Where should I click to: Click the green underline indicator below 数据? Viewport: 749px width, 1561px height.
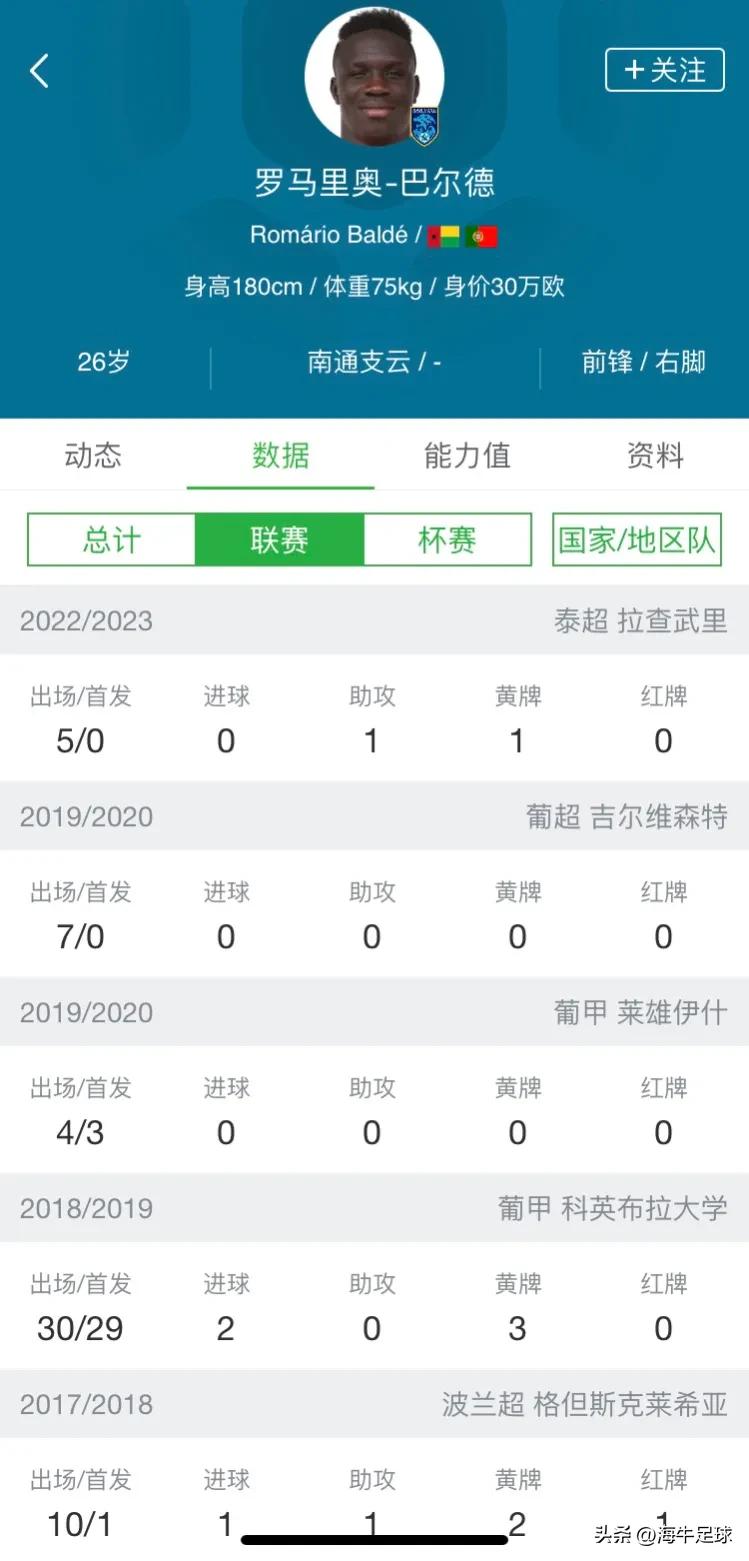point(280,486)
